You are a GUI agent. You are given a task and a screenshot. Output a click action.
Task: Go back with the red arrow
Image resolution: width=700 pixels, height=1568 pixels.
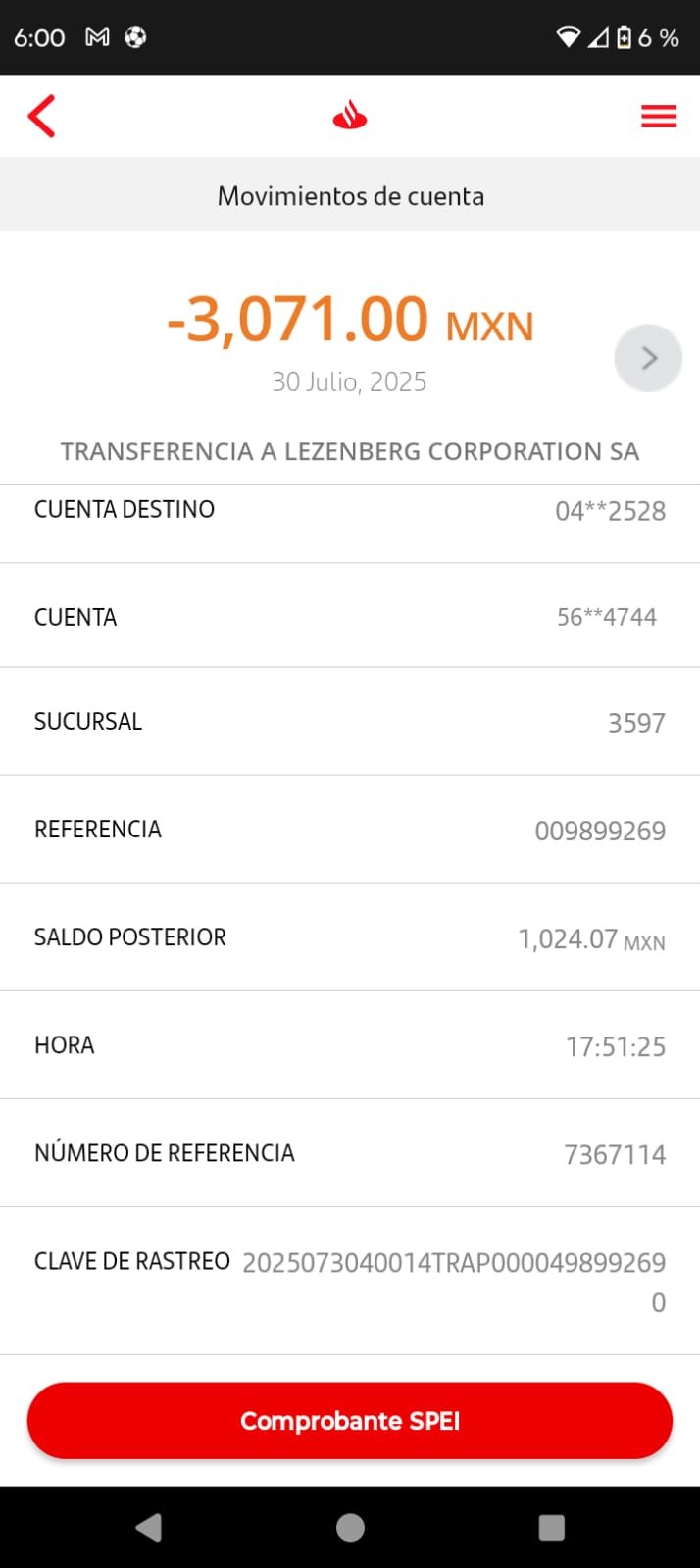41,116
